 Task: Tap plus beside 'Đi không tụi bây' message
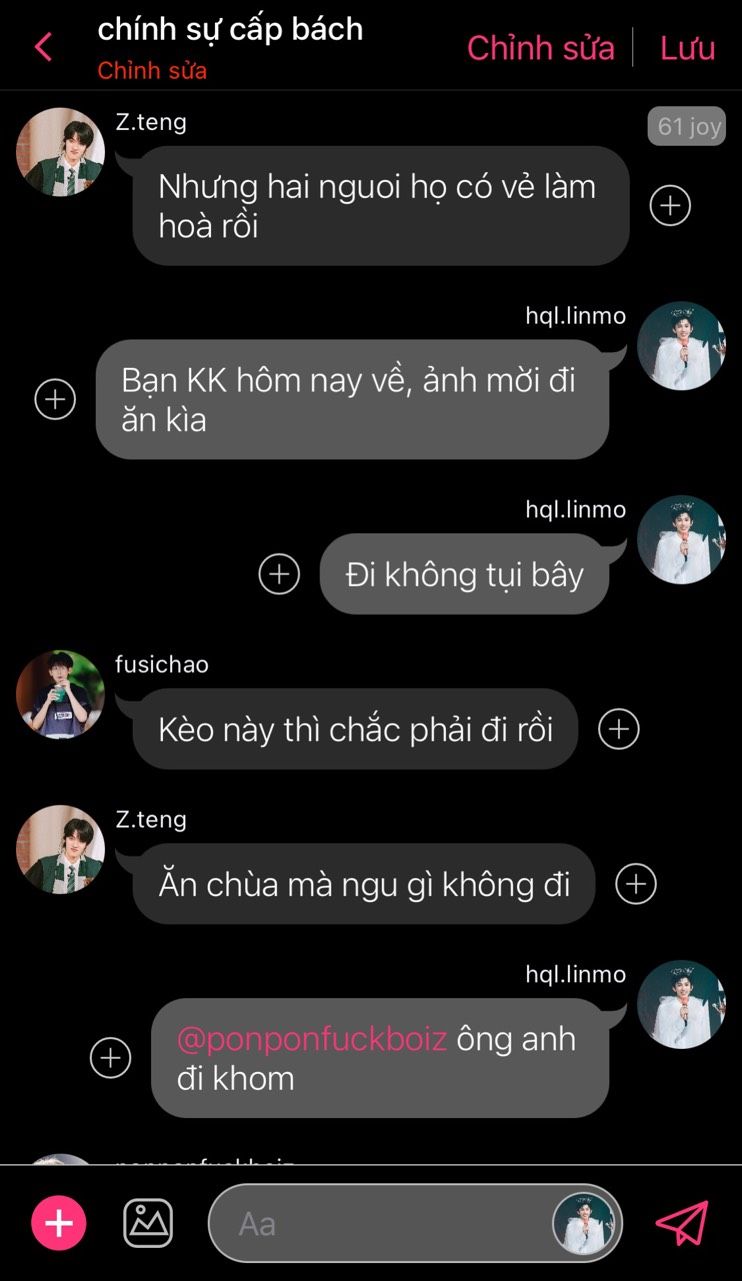click(x=279, y=574)
